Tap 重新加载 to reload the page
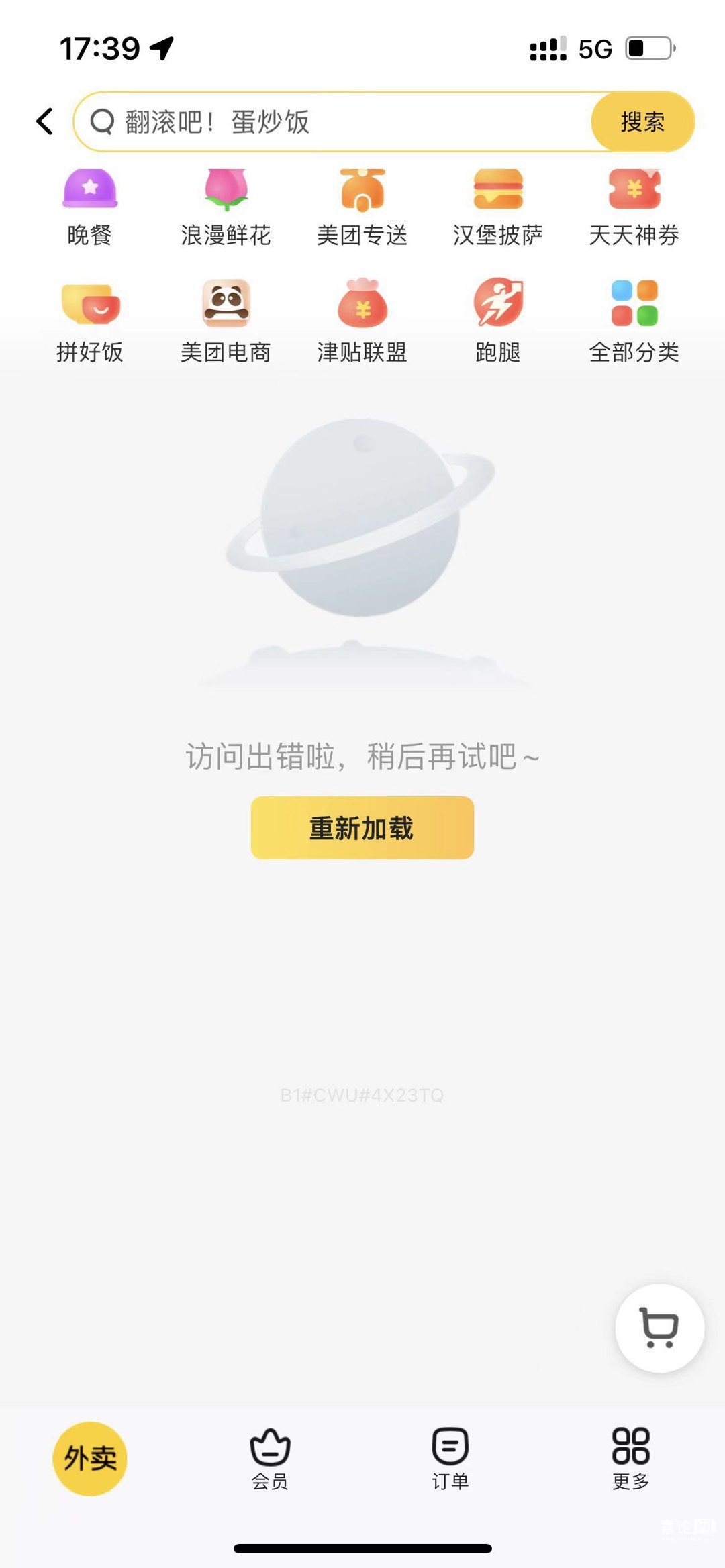 click(362, 827)
